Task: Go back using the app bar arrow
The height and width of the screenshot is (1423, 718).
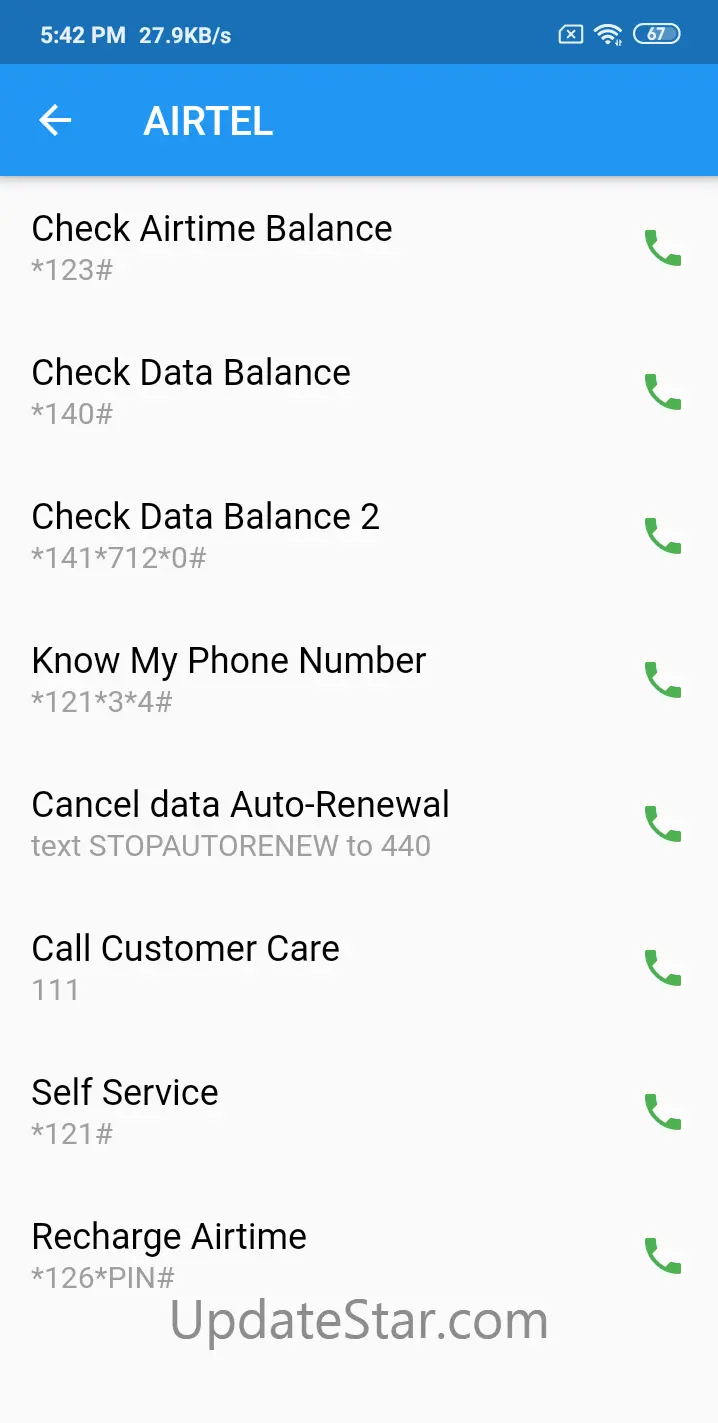Action: click(x=56, y=121)
